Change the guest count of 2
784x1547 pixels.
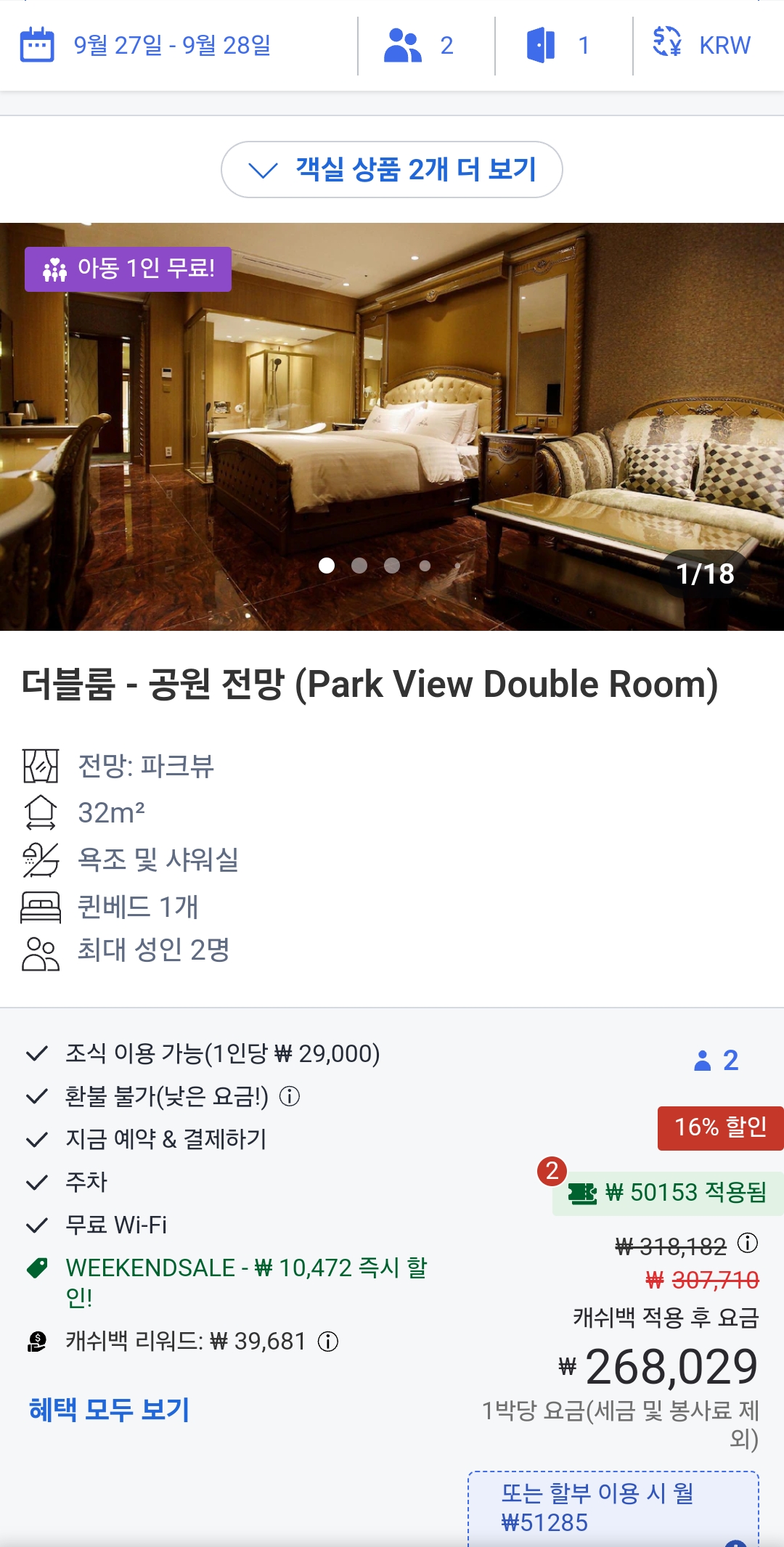click(419, 45)
